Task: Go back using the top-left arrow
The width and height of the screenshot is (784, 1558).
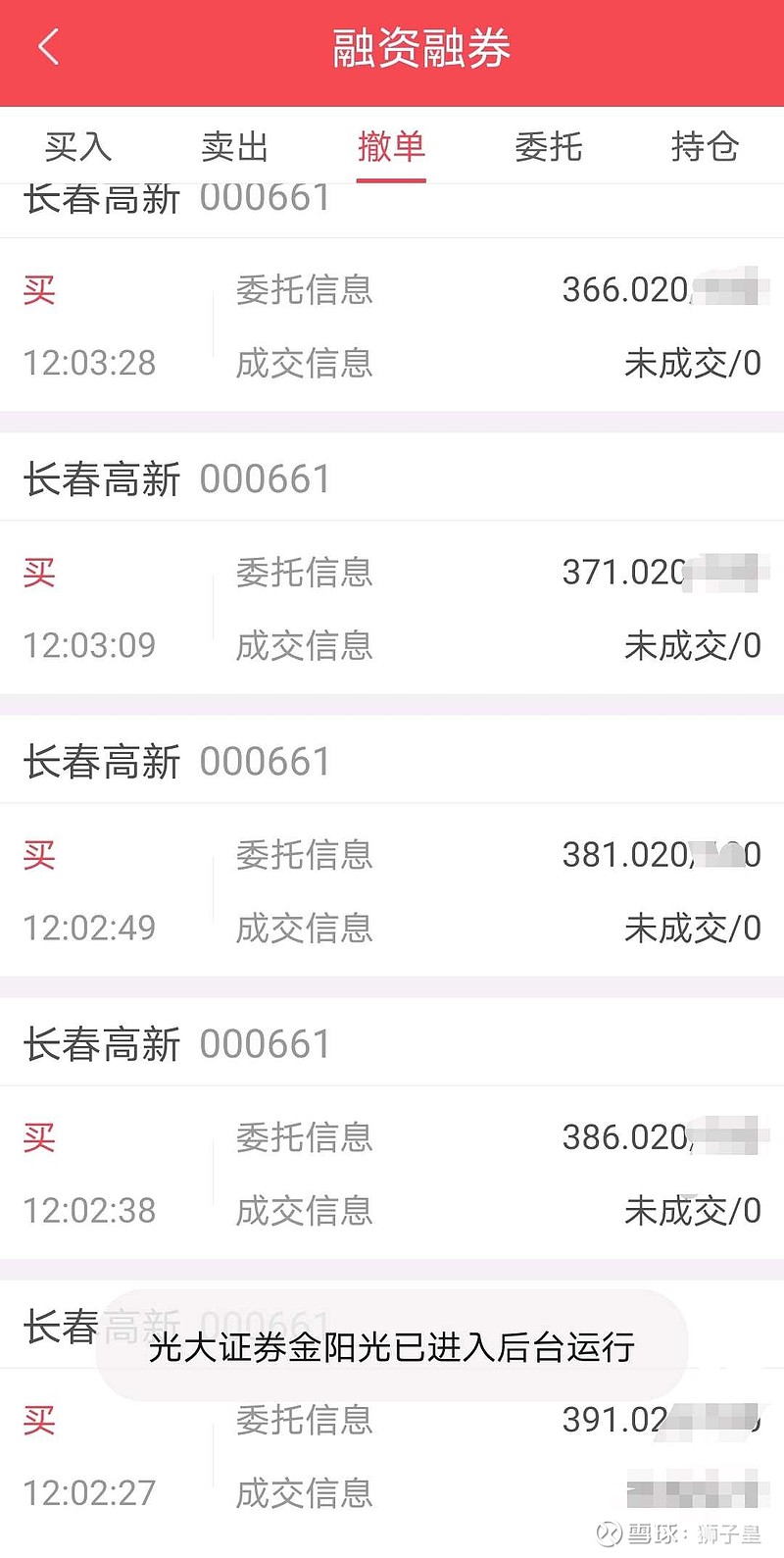Action: pos(49,47)
